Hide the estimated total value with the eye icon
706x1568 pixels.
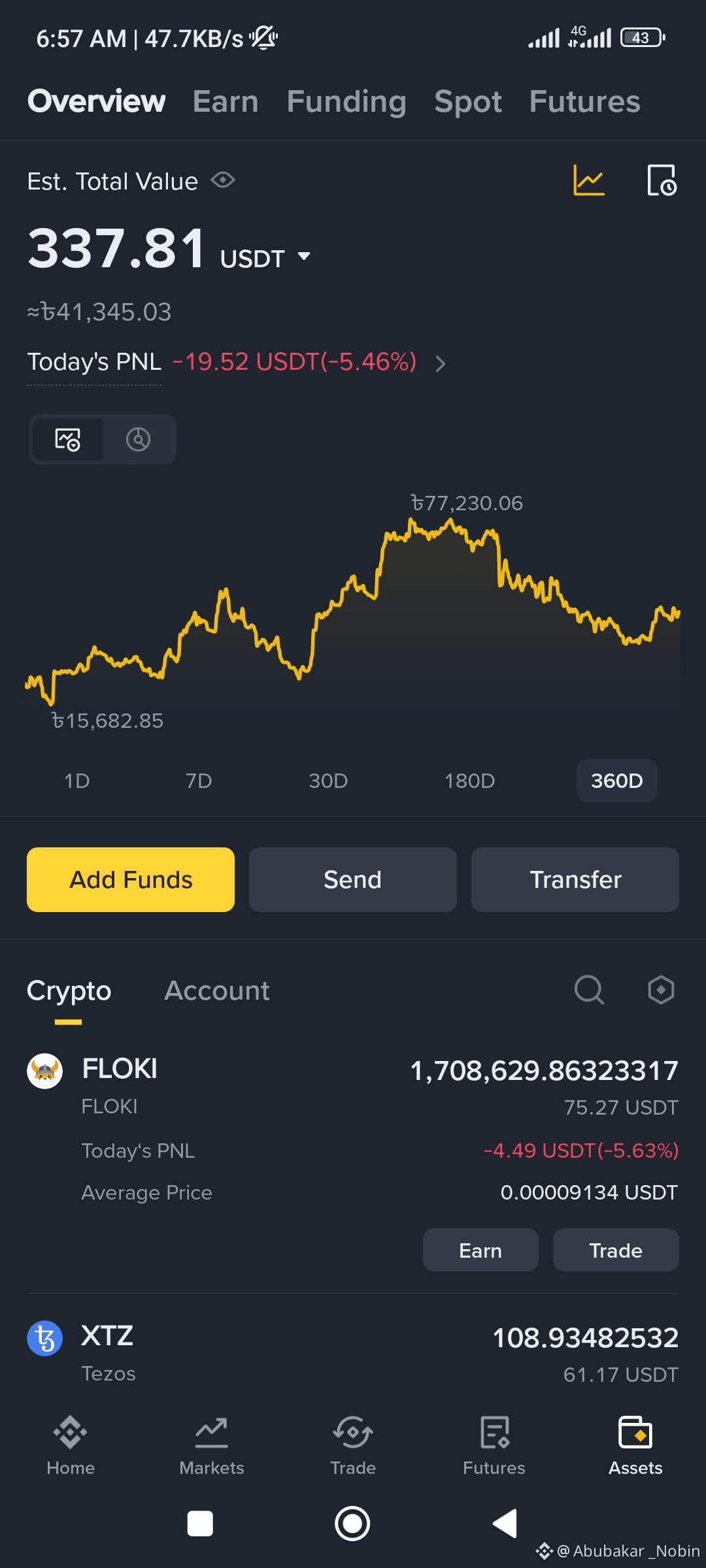coord(223,180)
